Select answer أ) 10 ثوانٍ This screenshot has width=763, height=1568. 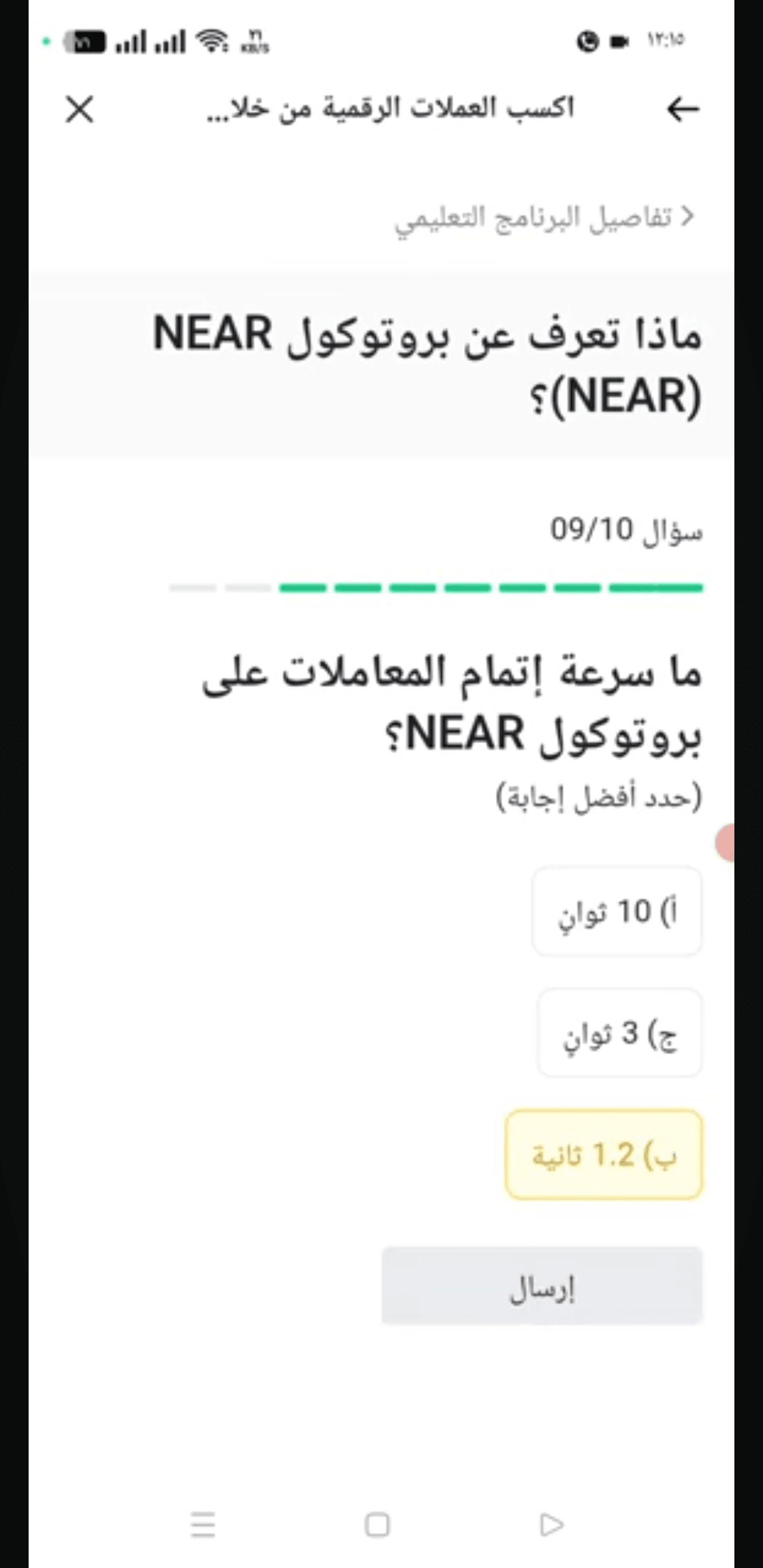coord(617,911)
